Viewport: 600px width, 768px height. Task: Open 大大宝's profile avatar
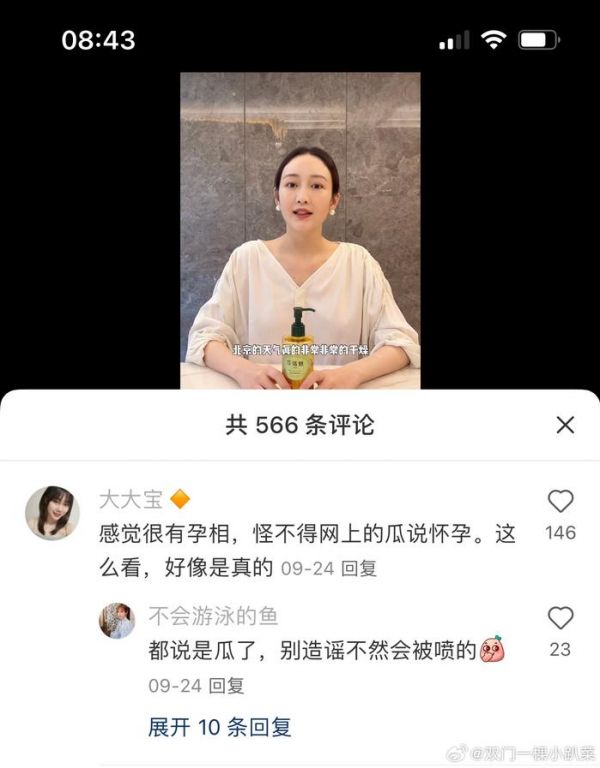pos(52,513)
